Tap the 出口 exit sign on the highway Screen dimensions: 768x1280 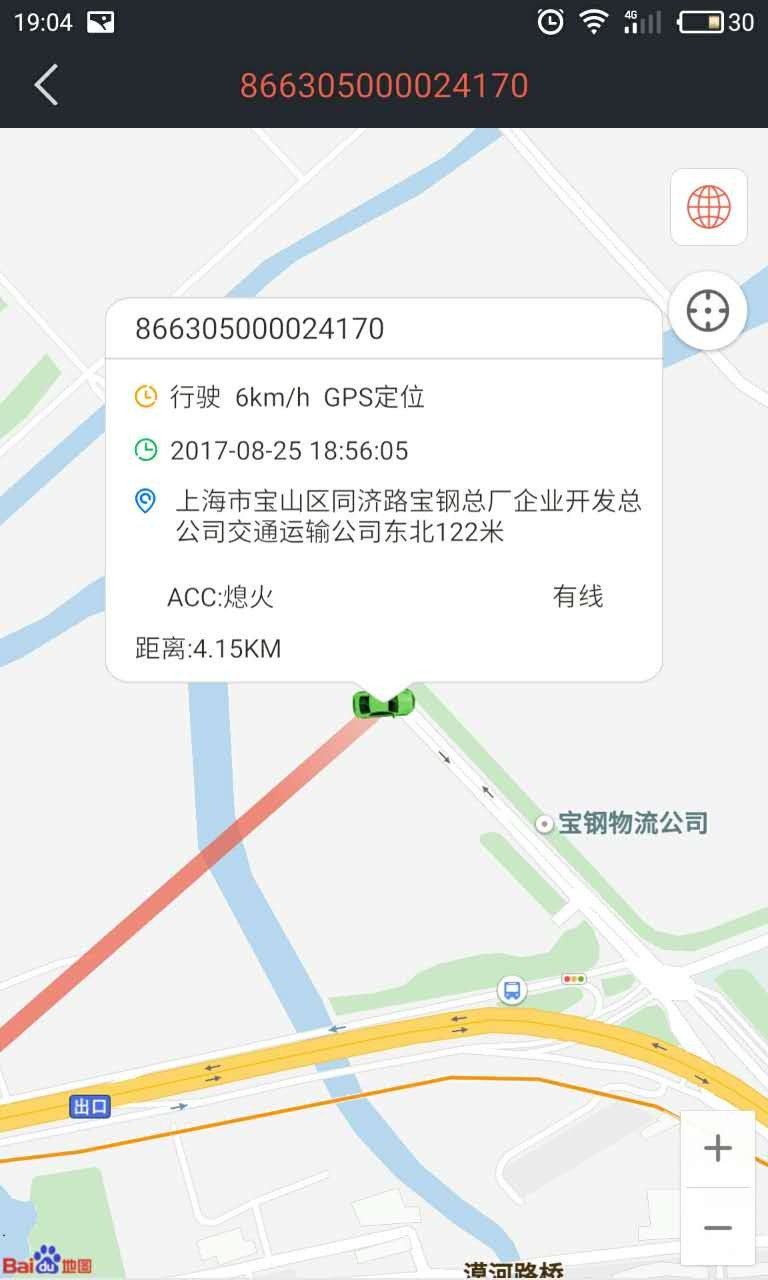pyautogui.click(x=90, y=1108)
